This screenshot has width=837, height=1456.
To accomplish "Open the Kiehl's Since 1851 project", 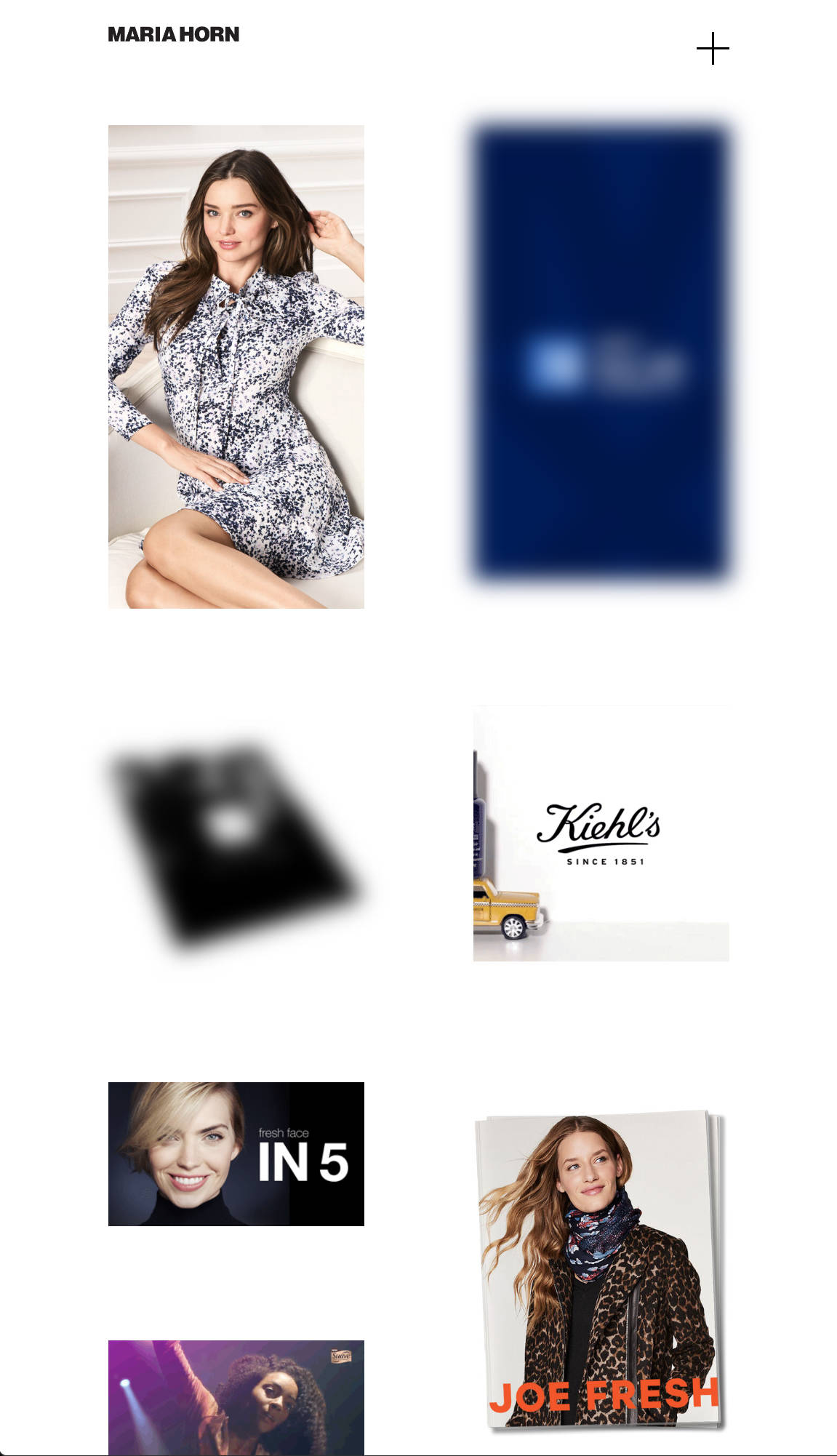I will [601, 833].
